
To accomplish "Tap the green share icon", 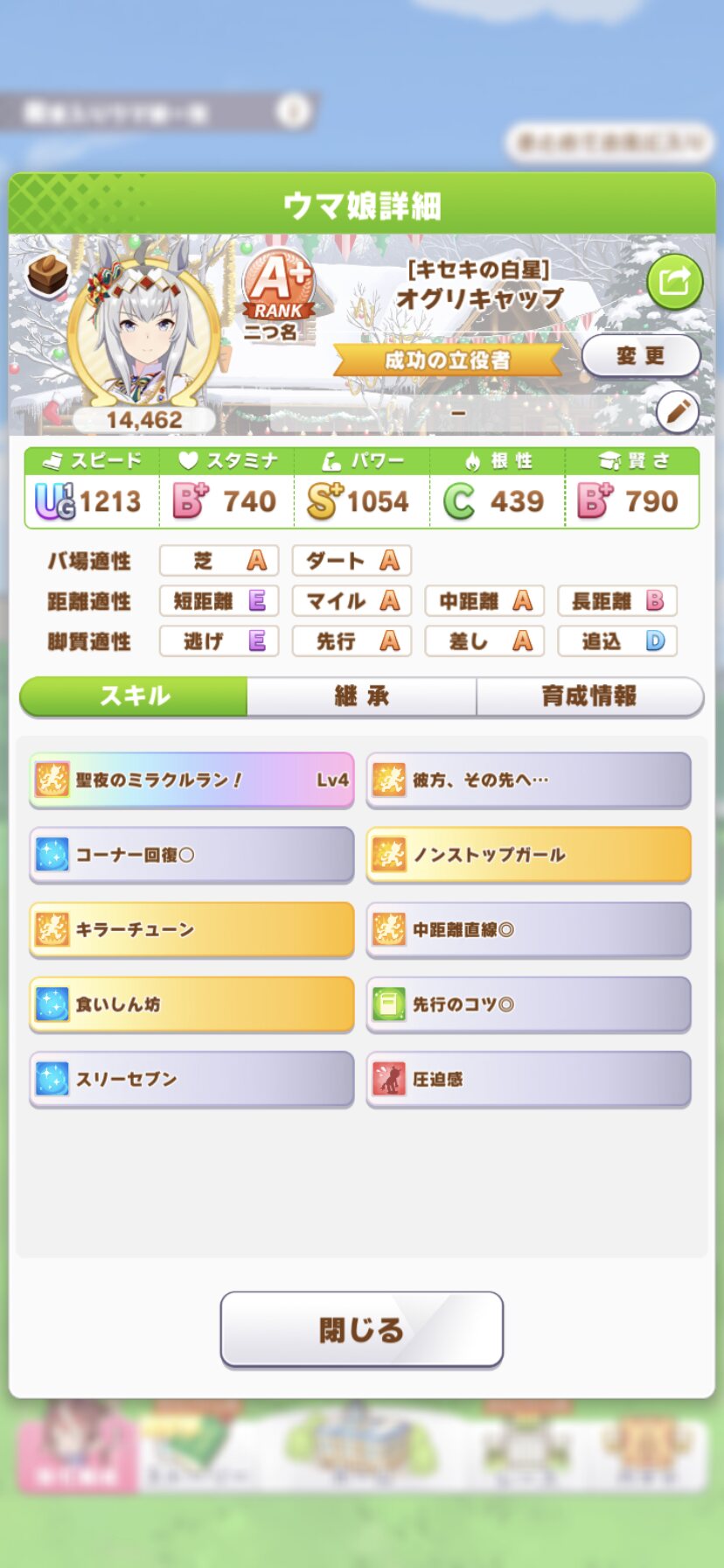I will 674,282.
